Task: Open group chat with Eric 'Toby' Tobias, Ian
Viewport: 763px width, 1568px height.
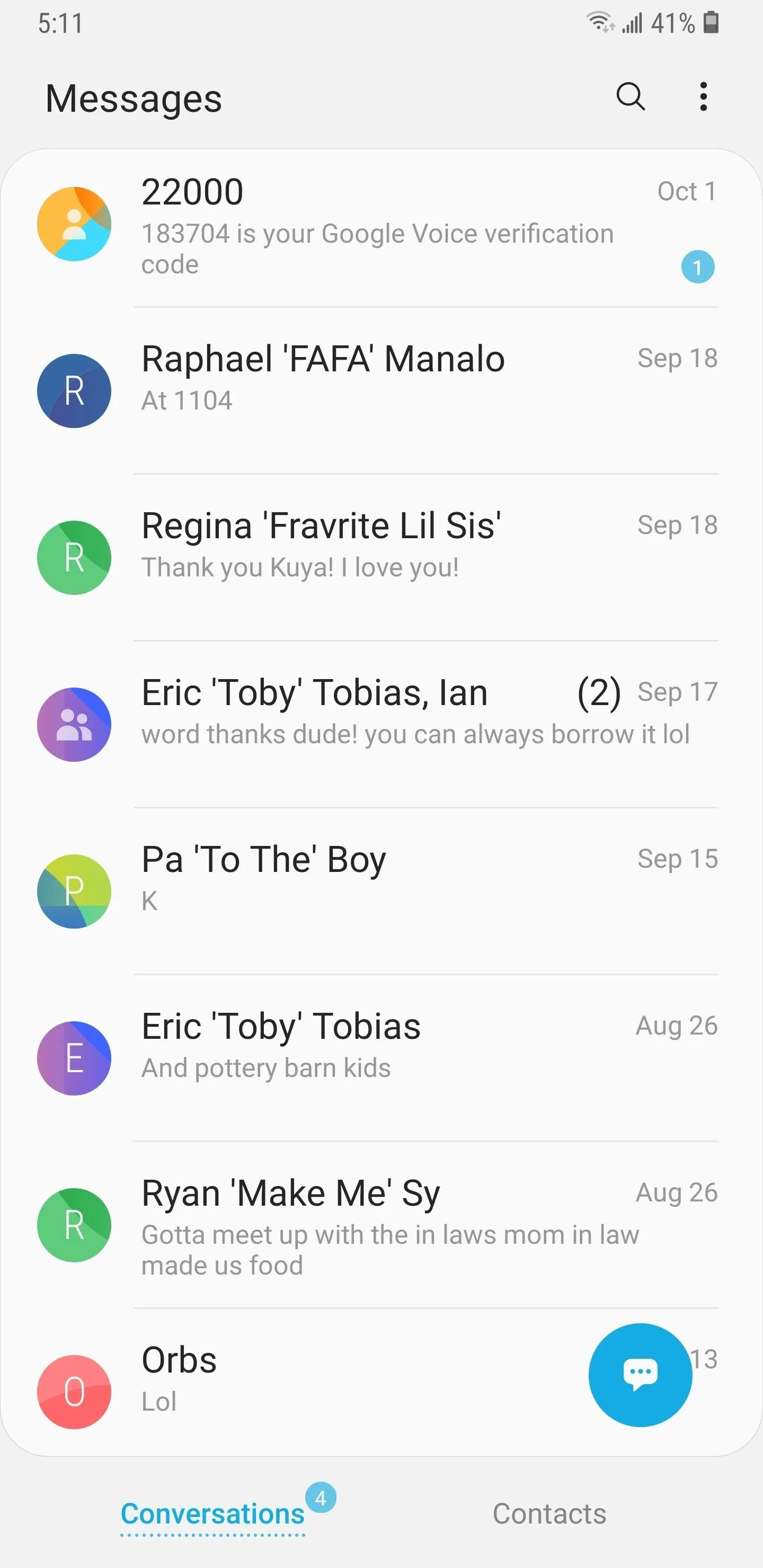Action: (381, 724)
